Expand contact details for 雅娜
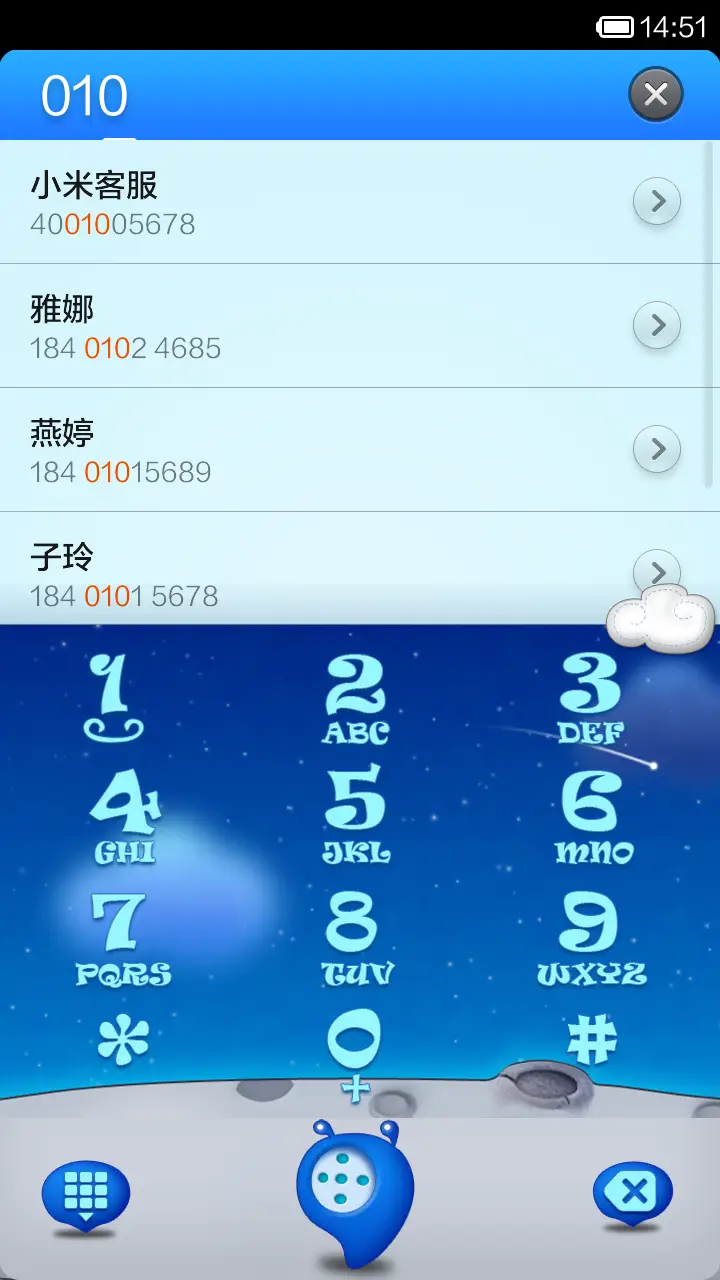This screenshot has width=720, height=1280. [x=657, y=324]
